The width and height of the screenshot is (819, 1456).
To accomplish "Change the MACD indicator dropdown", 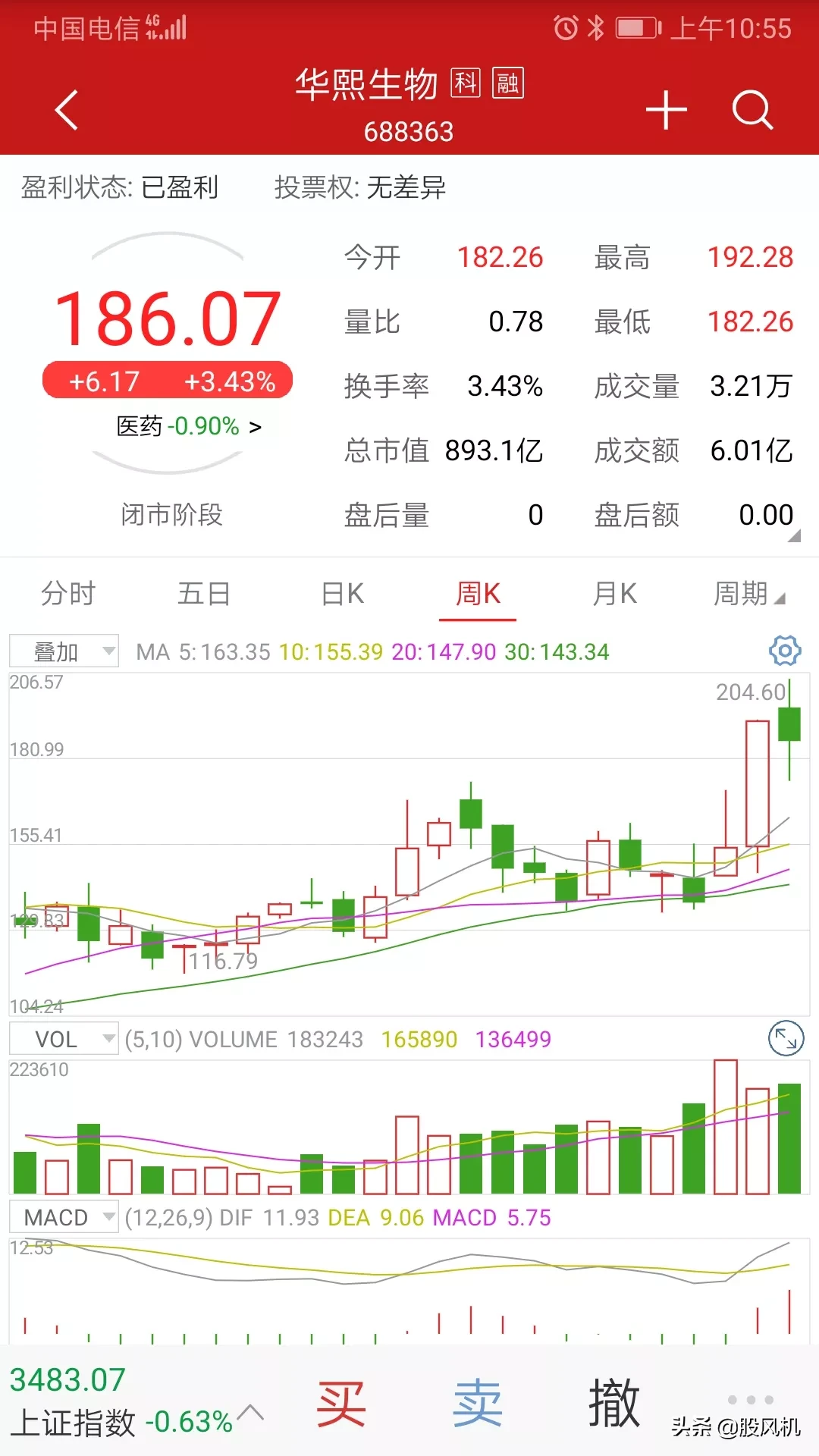I will [x=64, y=1217].
